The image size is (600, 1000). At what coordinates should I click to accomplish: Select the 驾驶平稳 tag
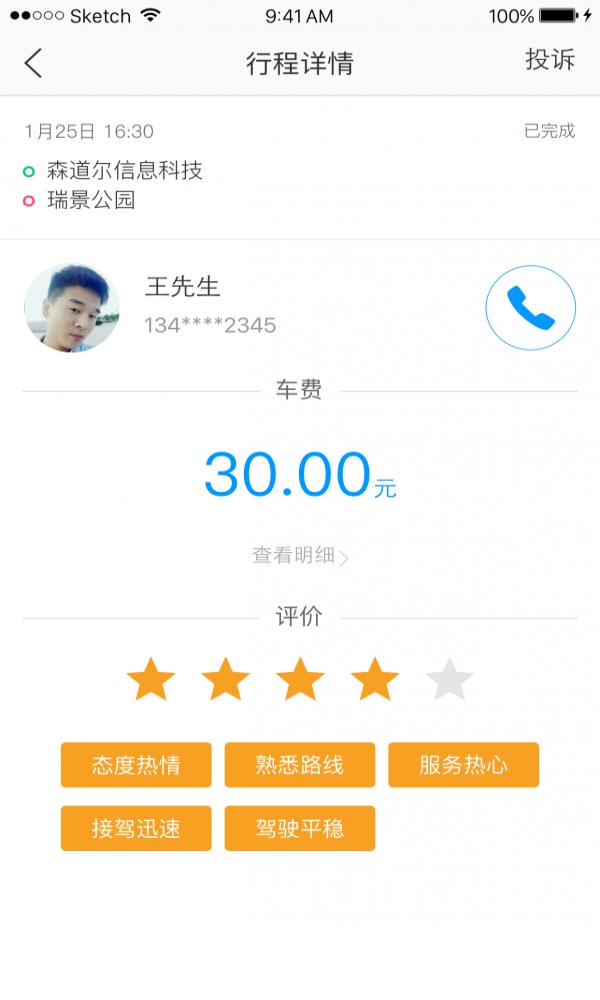click(300, 828)
